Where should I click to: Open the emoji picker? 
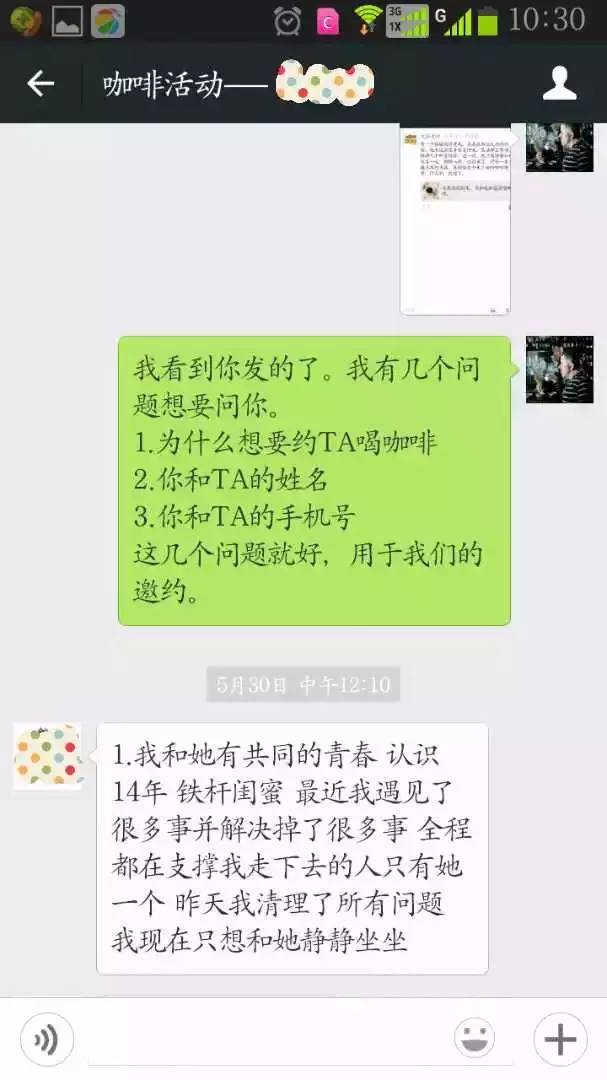pyautogui.click(x=474, y=1040)
